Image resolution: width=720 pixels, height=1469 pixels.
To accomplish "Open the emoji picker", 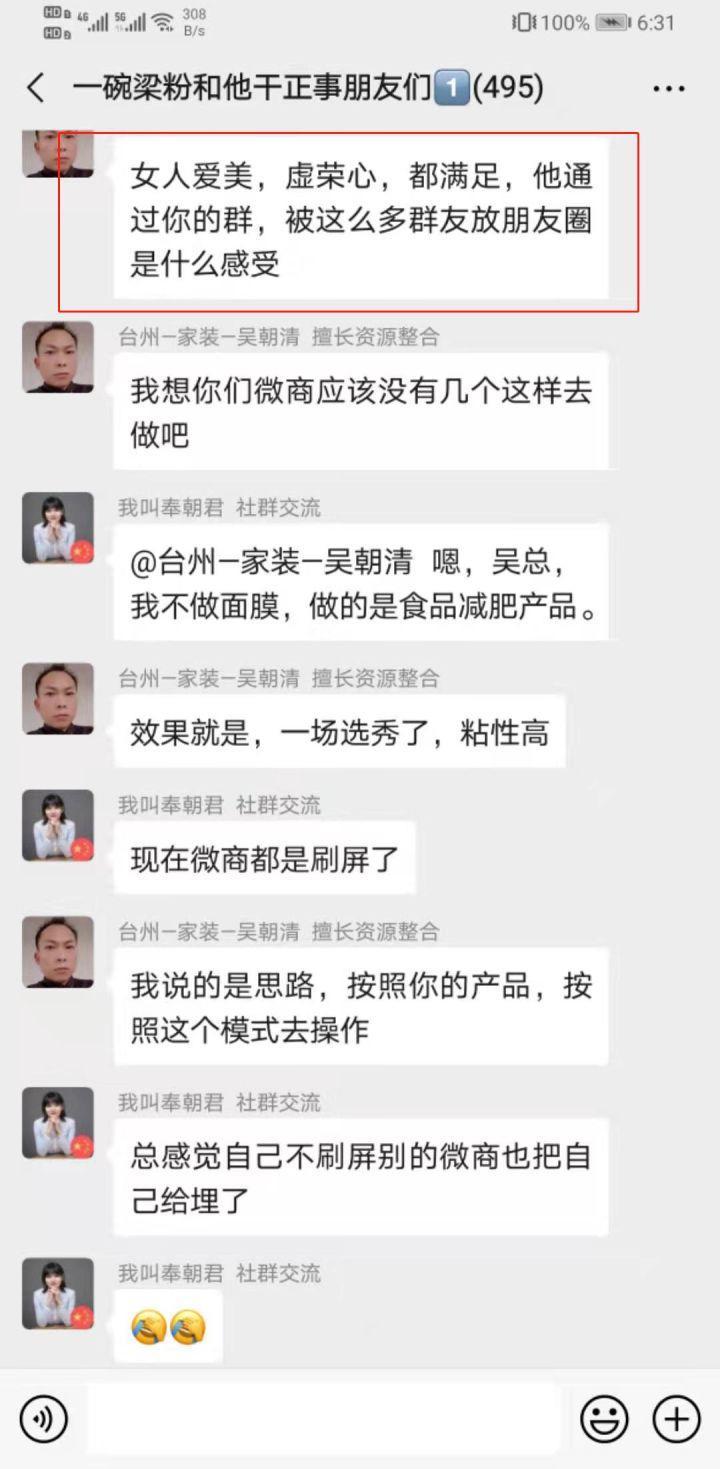I will pos(605,1419).
